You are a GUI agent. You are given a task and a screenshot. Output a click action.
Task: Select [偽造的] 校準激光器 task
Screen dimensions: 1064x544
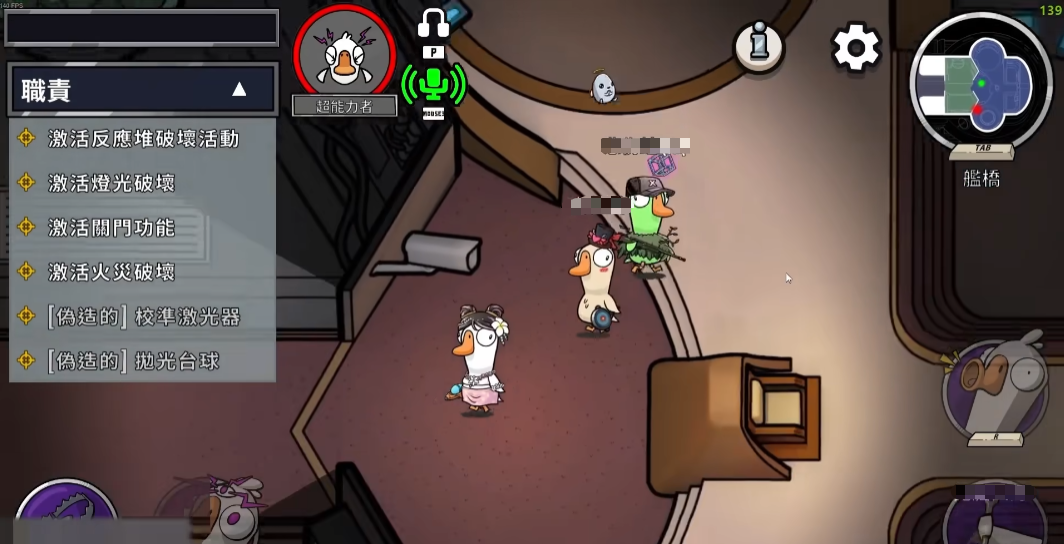[x=143, y=316]
